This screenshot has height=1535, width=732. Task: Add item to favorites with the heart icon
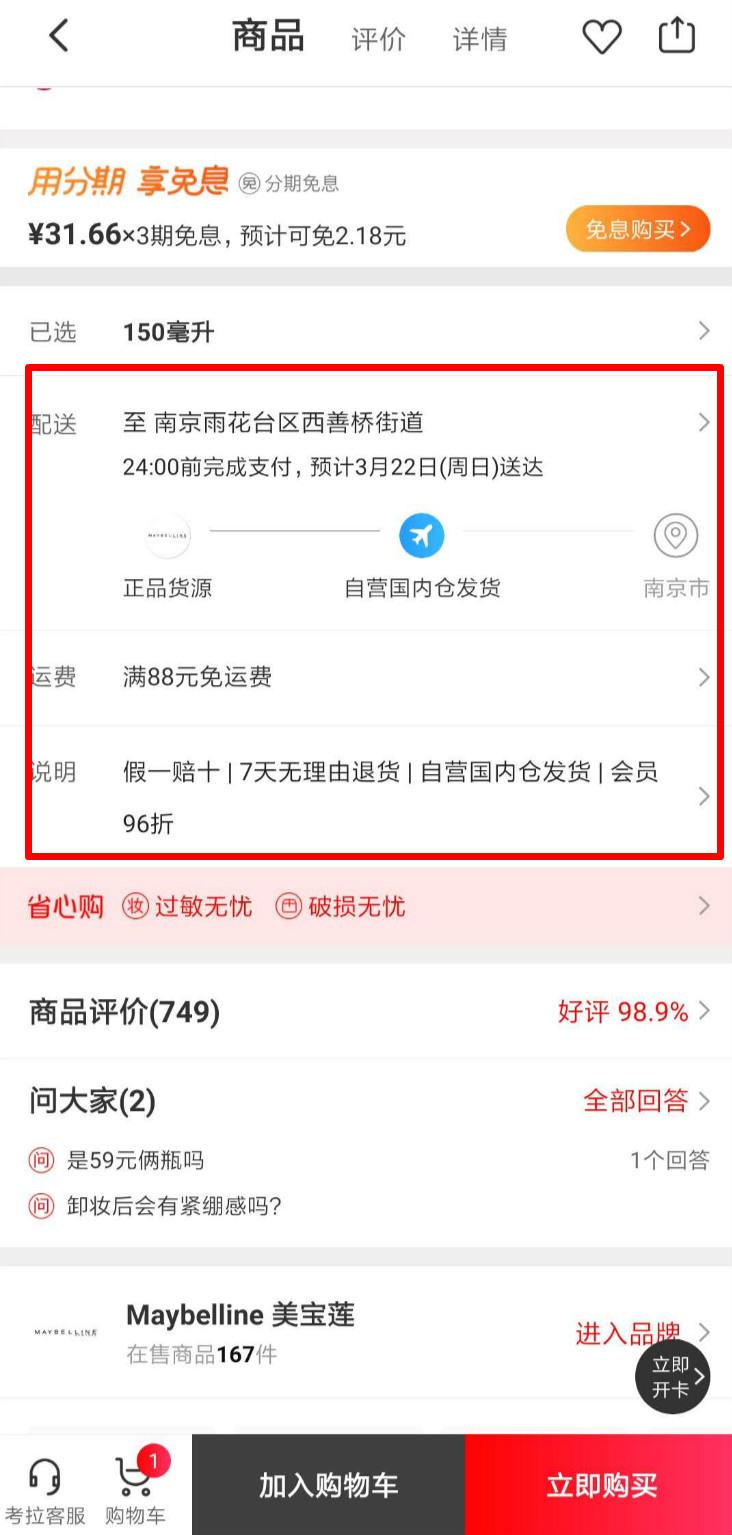point(602,35)
